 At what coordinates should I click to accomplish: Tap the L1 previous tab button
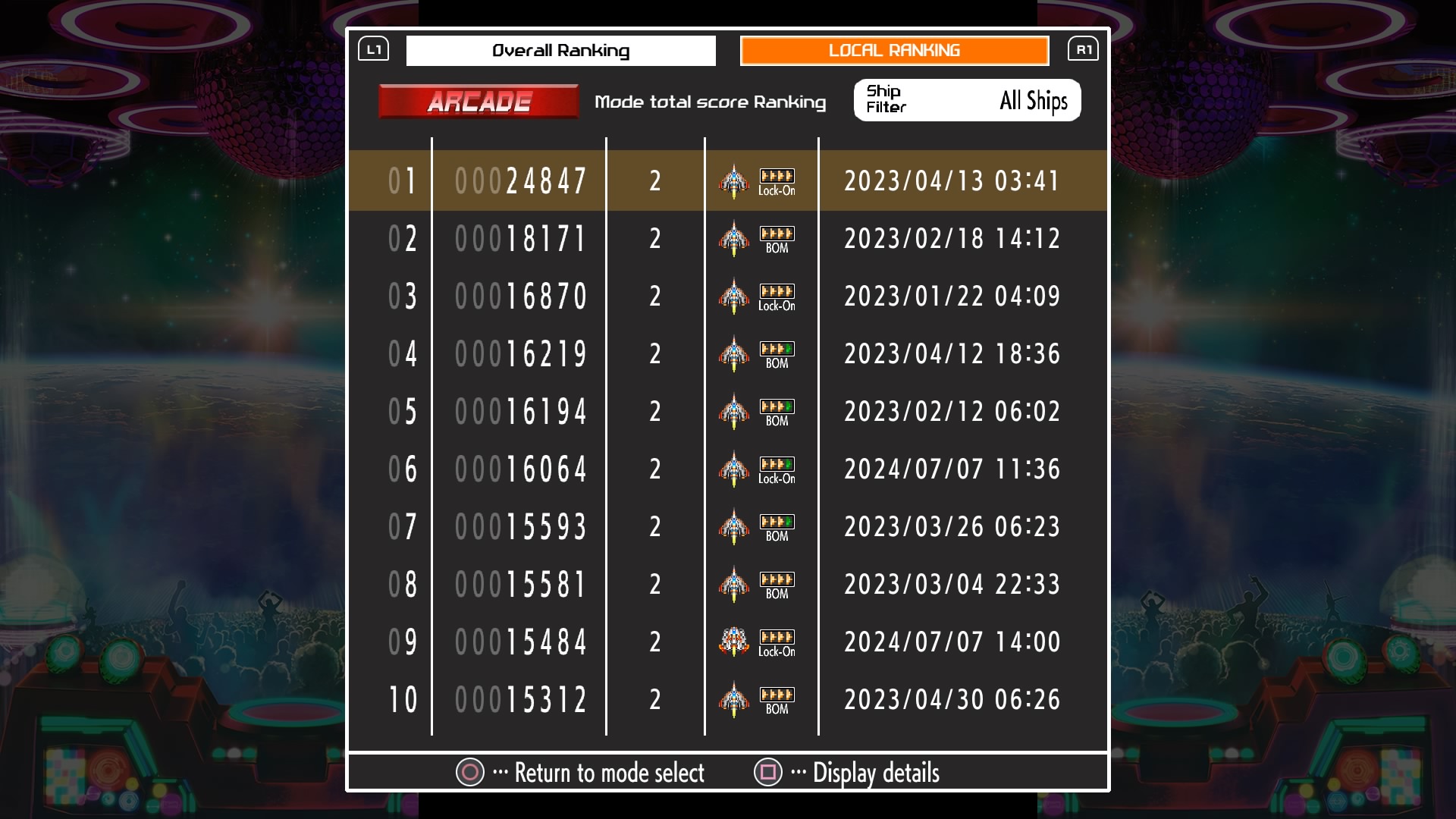[x=374, y=50]
